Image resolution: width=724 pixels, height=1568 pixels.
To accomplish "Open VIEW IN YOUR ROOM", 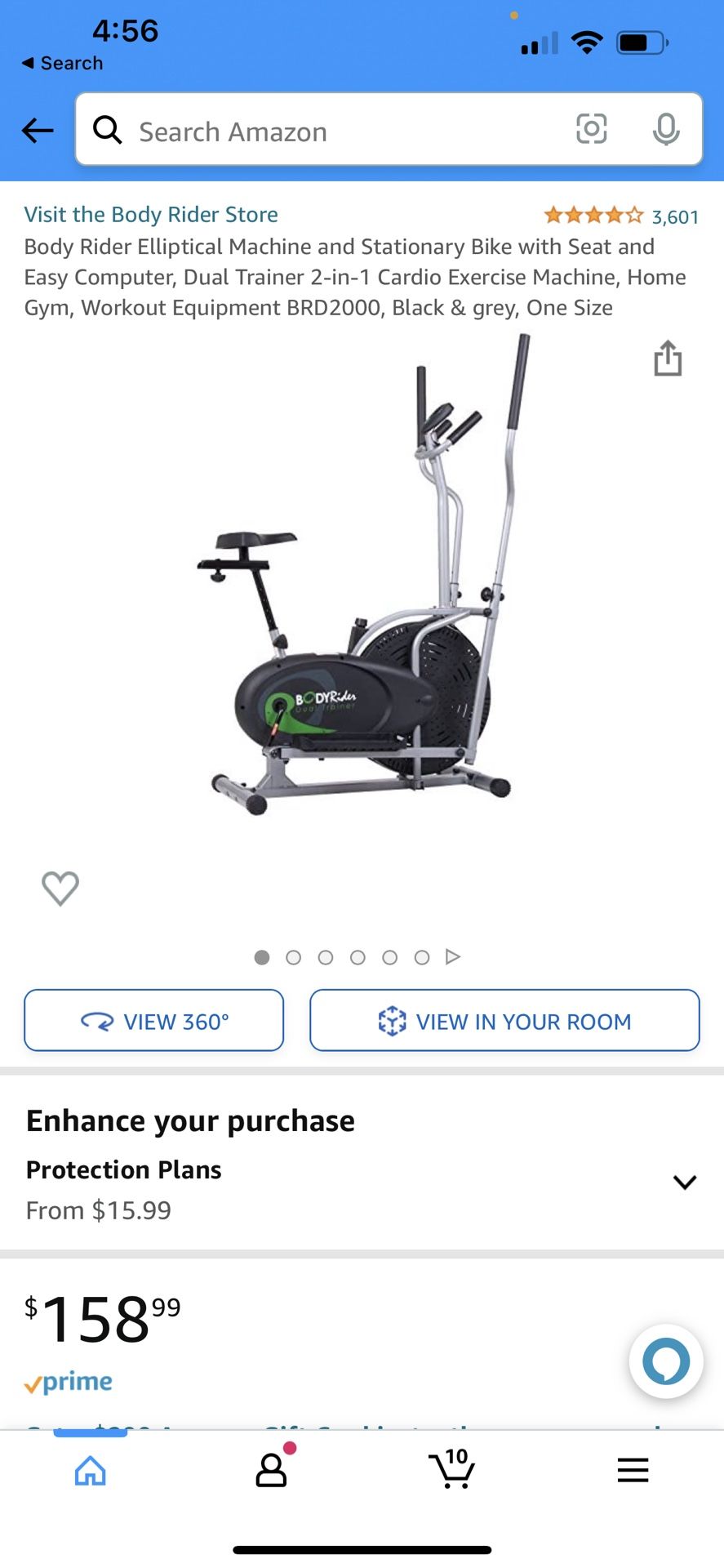I will click(504, 1021).
